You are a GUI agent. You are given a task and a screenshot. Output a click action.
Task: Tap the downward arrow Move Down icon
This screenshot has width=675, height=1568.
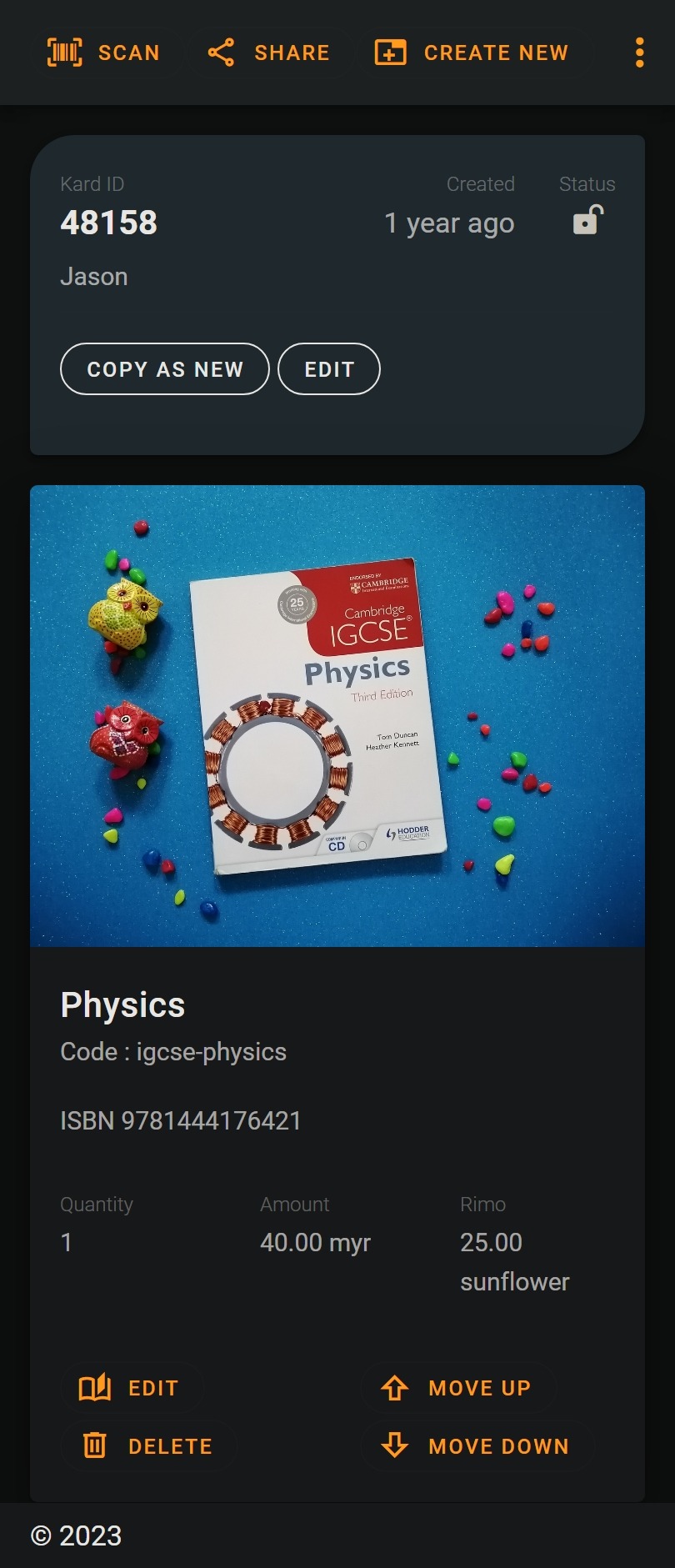395,1446
